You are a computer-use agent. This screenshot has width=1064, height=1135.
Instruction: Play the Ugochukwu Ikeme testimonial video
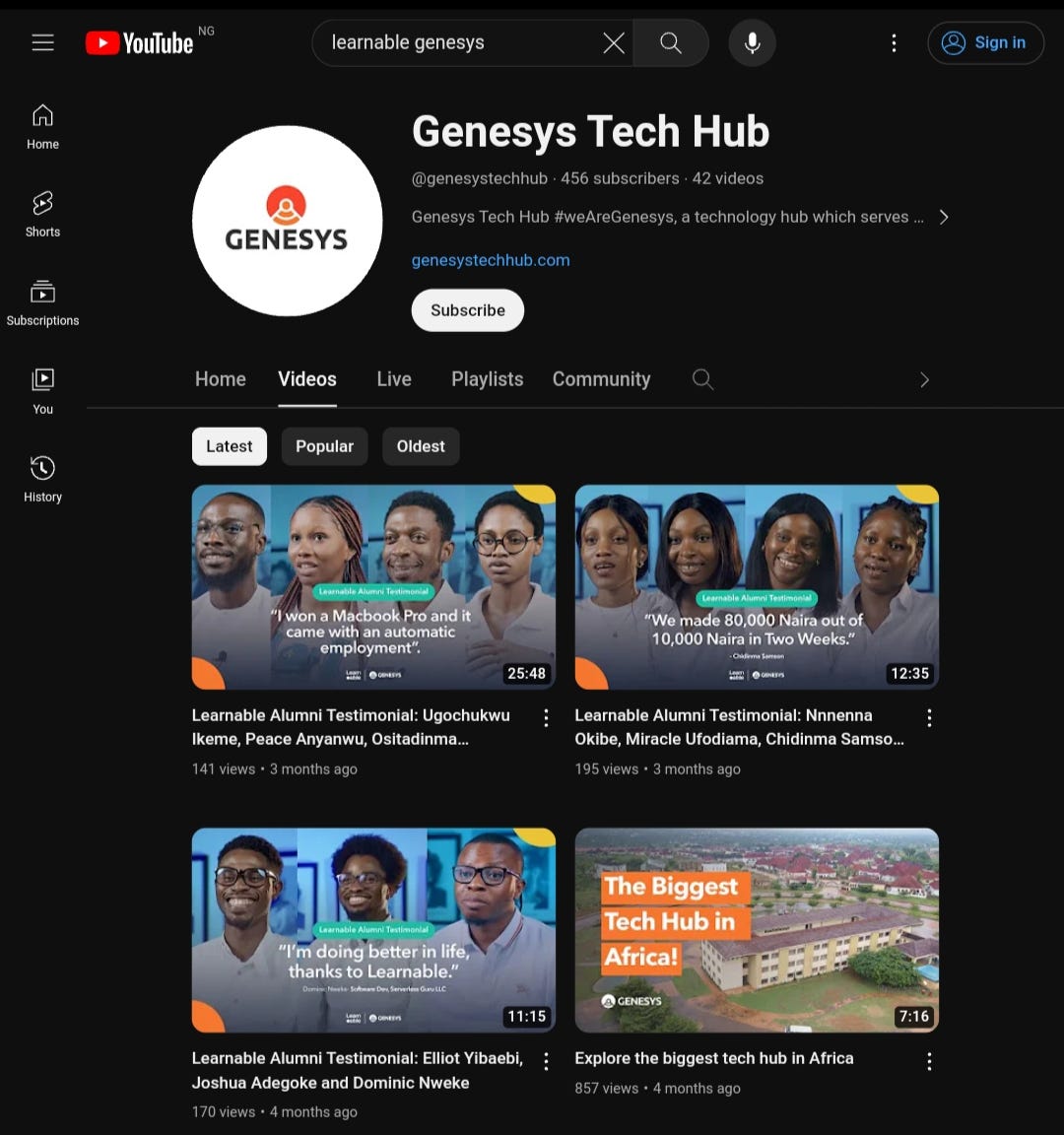click(x=373, y=586)
